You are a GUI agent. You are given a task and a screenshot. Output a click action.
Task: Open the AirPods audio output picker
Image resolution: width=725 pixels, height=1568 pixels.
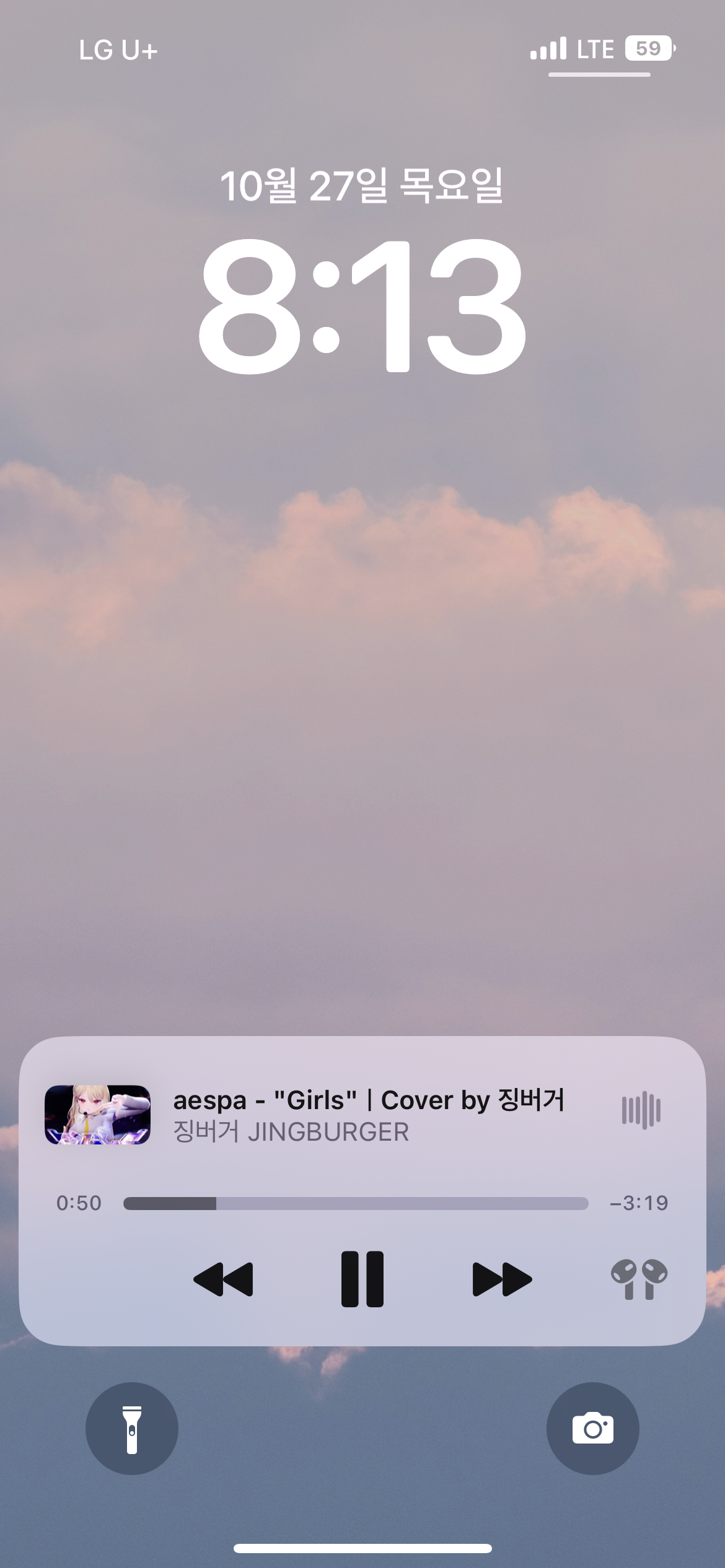[x=639, y=1279]
